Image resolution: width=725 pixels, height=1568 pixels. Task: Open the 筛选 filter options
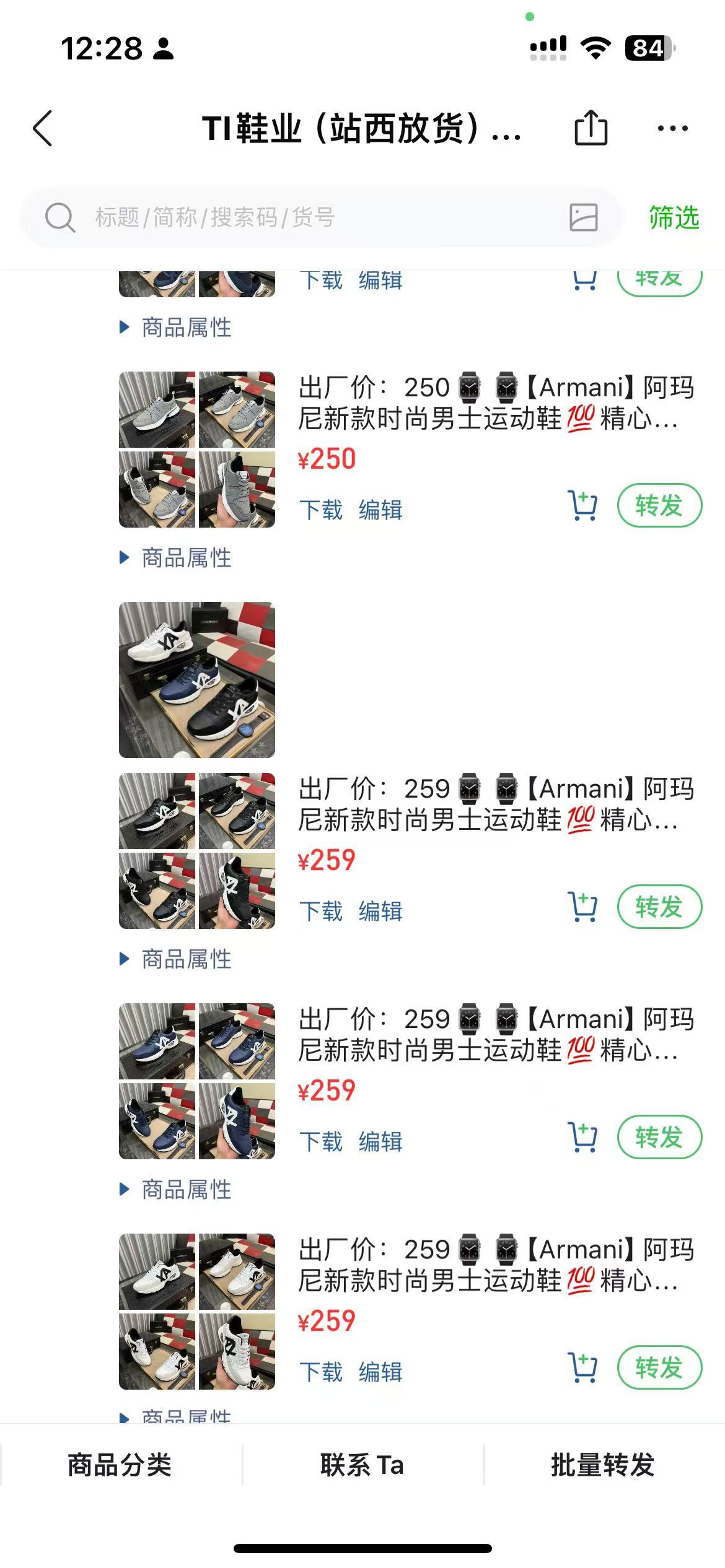tap(674, 218)
